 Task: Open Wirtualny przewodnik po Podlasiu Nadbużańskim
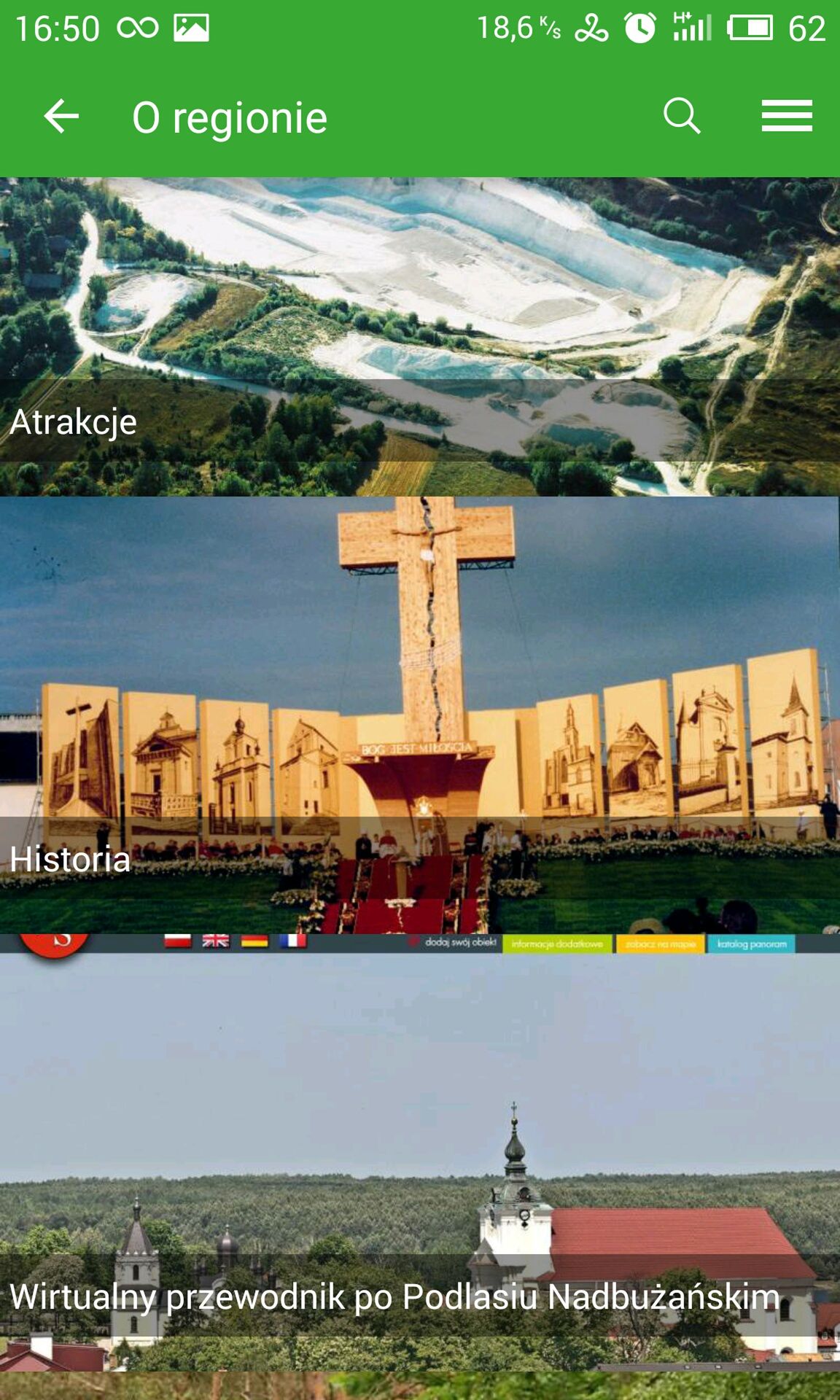(420, 1153)
